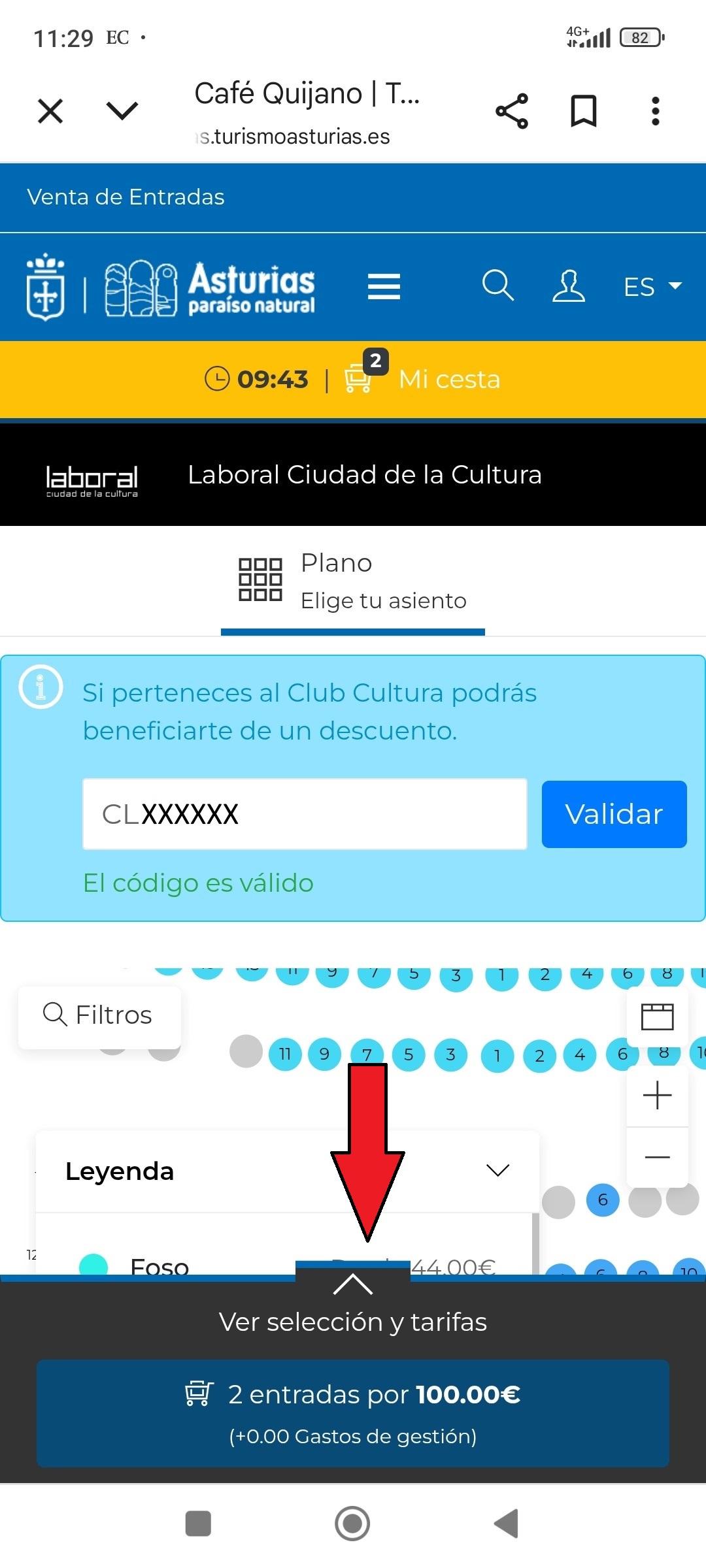Open the site search magnifier

pos(498,286)
